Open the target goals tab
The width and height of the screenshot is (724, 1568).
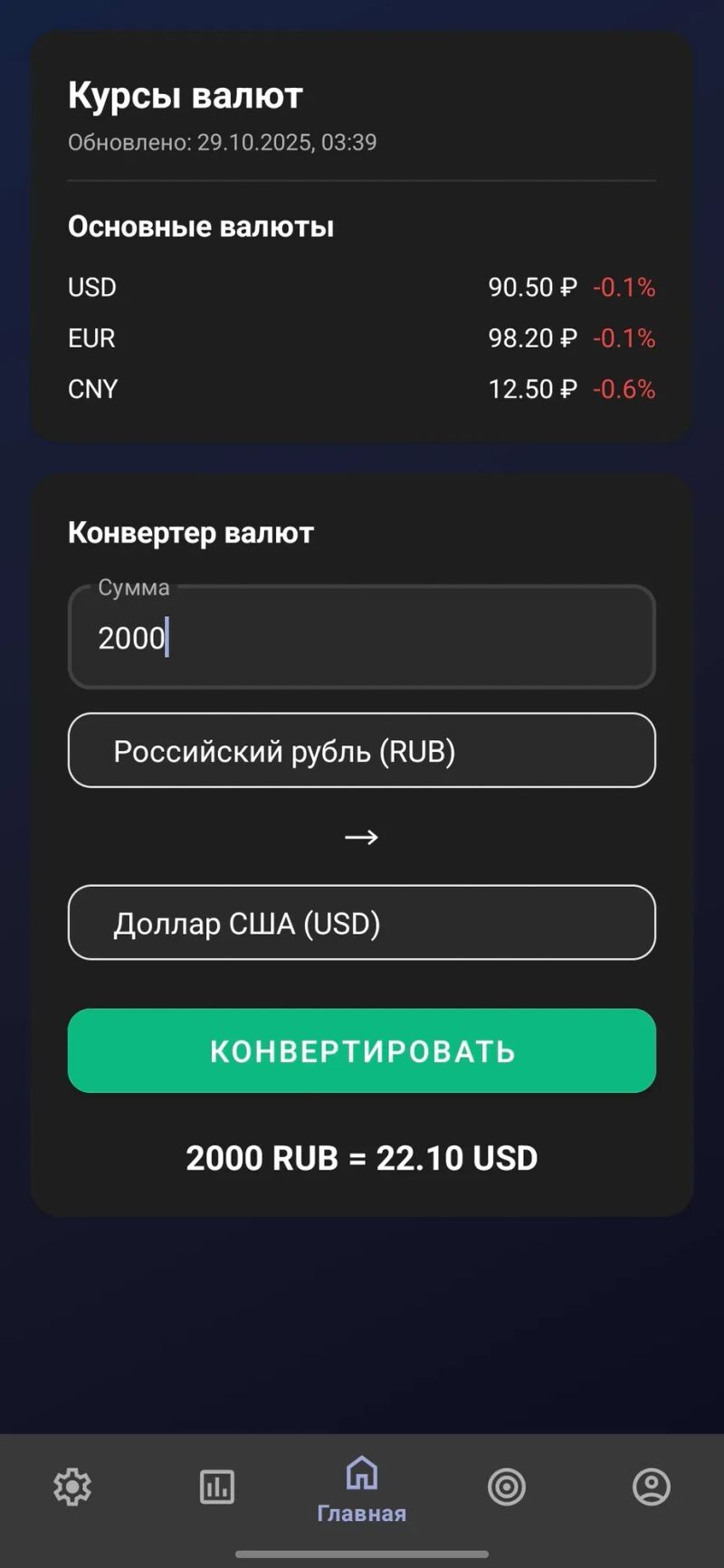pos(507,1487)
